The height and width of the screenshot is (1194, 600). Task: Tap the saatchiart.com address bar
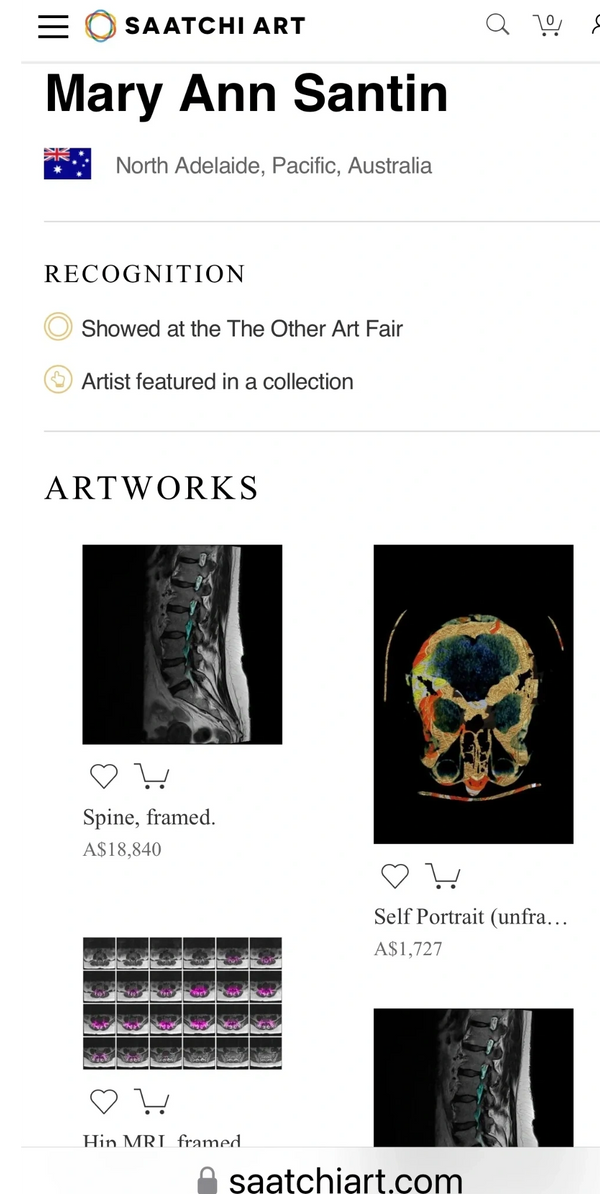(x=330, y=1180)
